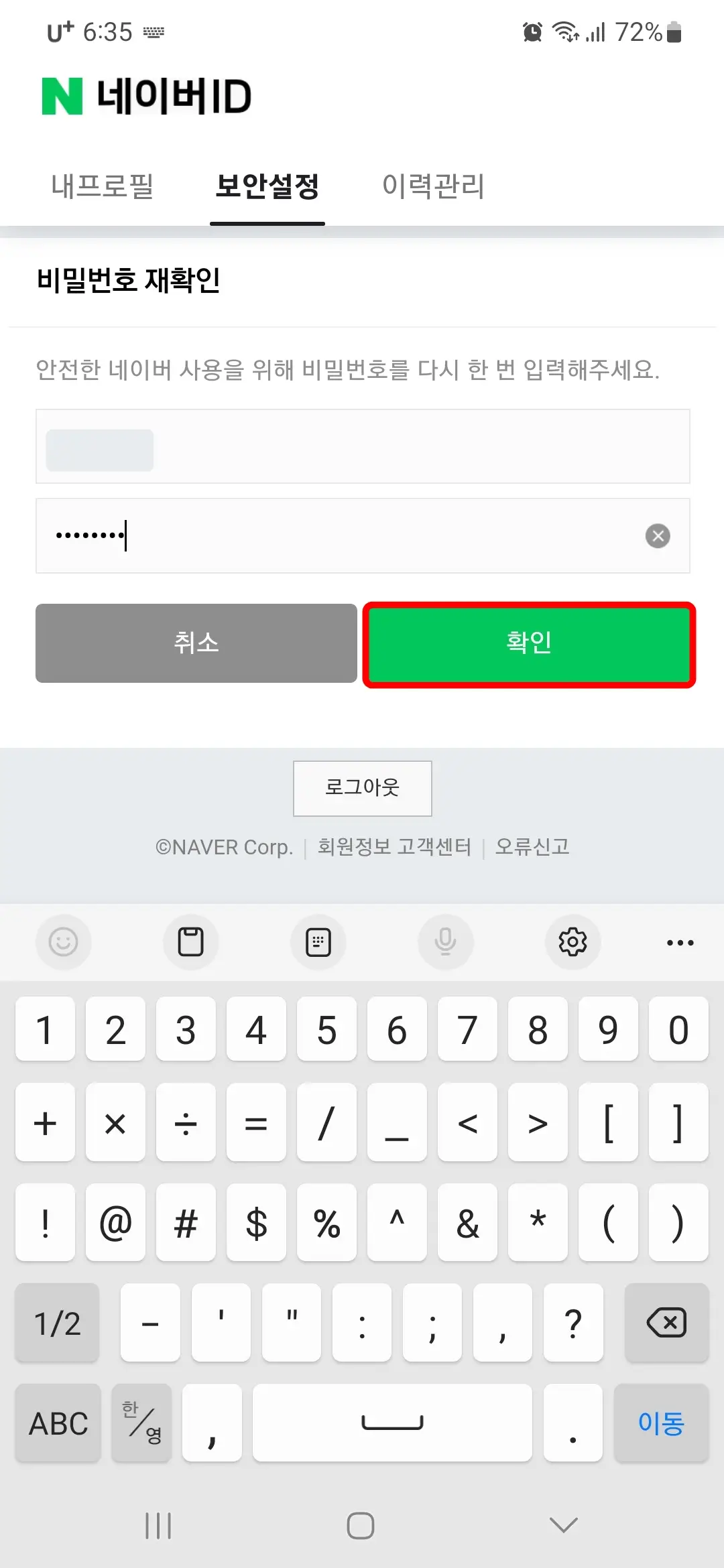Image resolution: width=724 pixels, height=1568 pixels.
Task: Switch symbol pages with the 1/2 key
Action: pos(58,1323)
